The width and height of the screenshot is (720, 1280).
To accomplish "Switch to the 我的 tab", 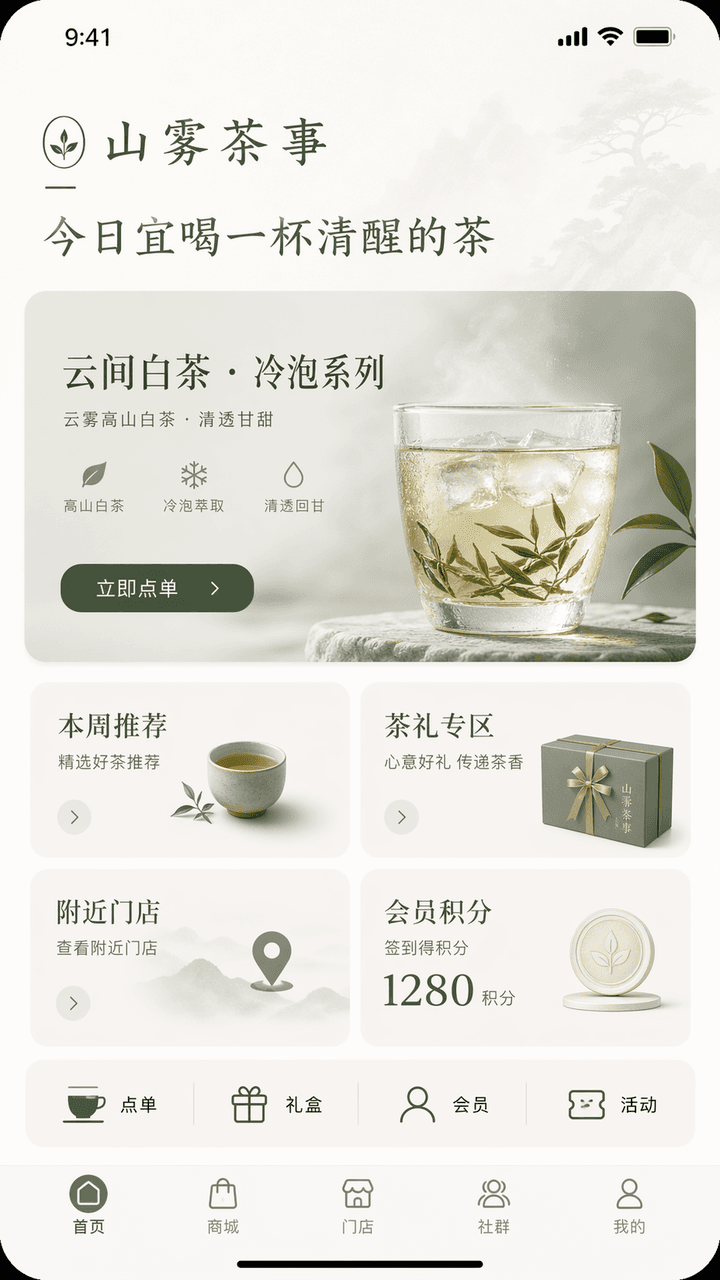I will 629,1205.
